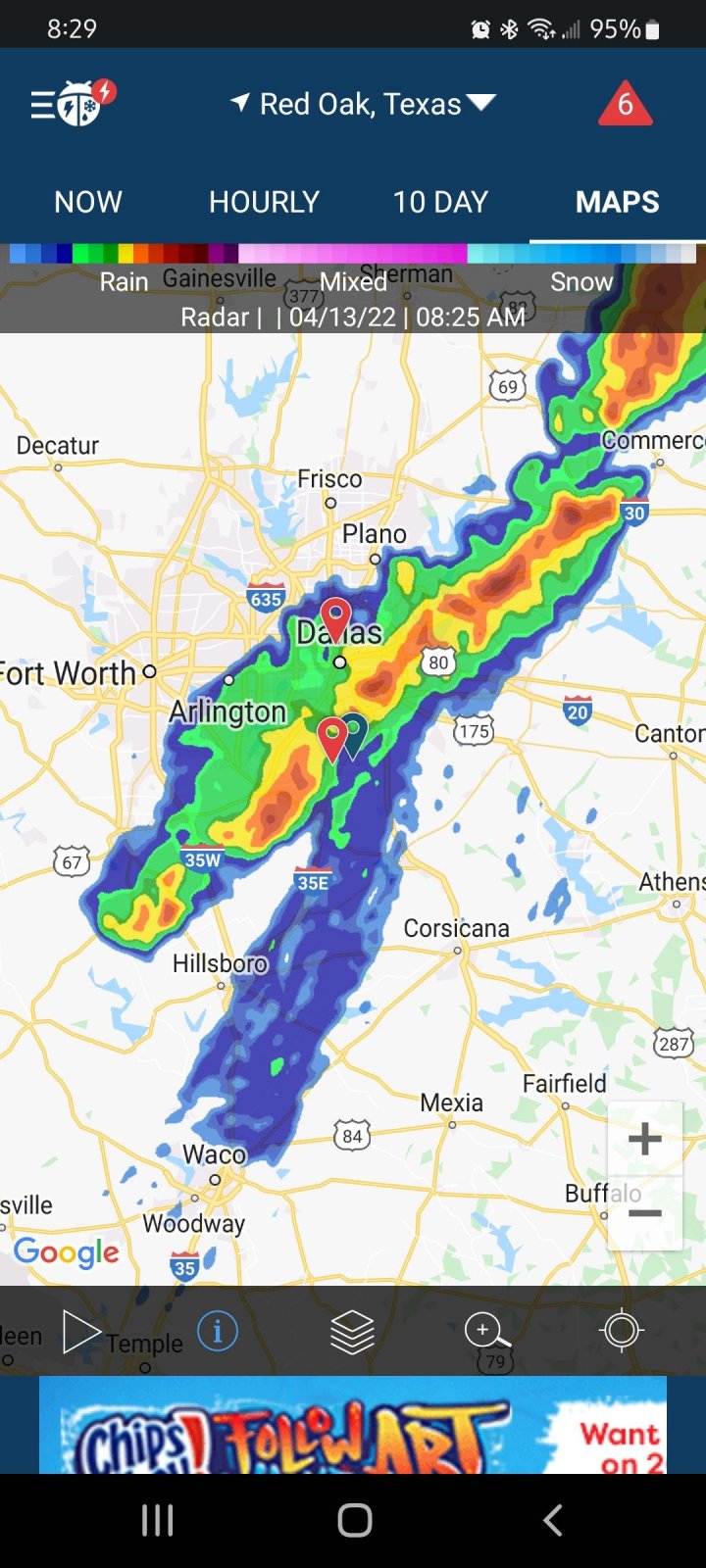Viewport: 706px width, 1568px height.
Task: Open the map layers selector
Action: 352,1332
